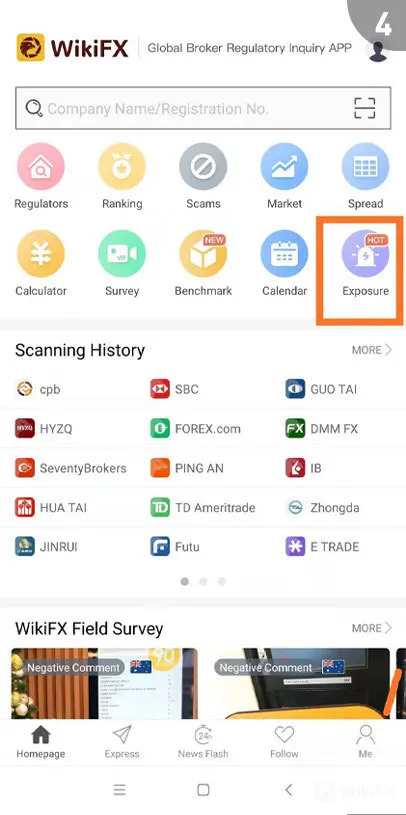406x815 pixels.
Task: Open the Benchmark feature
Action: tap(203, 264)
